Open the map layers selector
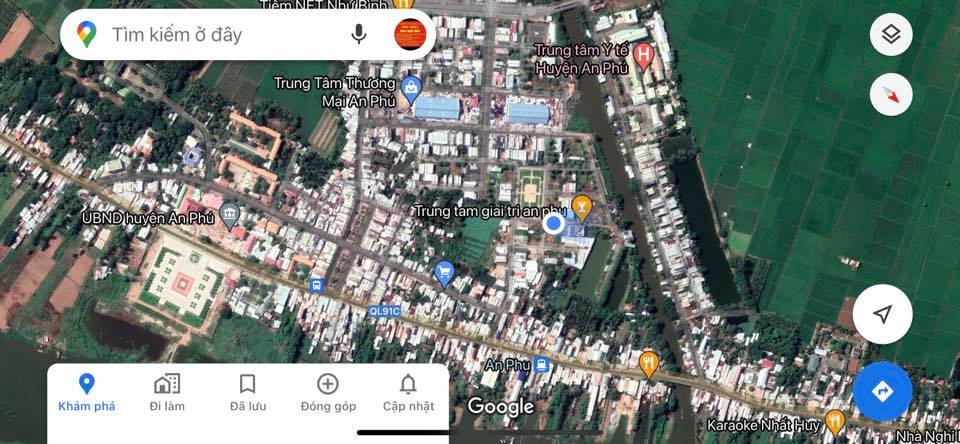This screenshot has height=444, width=960. (890, 36)
